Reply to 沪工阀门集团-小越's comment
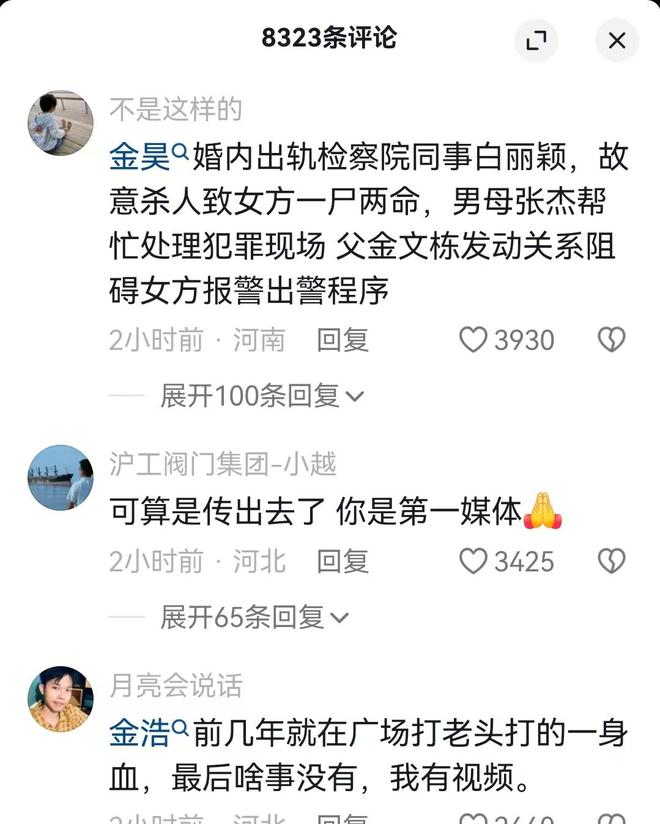Screen dimensions: 660x824 [x=343, y=561]
